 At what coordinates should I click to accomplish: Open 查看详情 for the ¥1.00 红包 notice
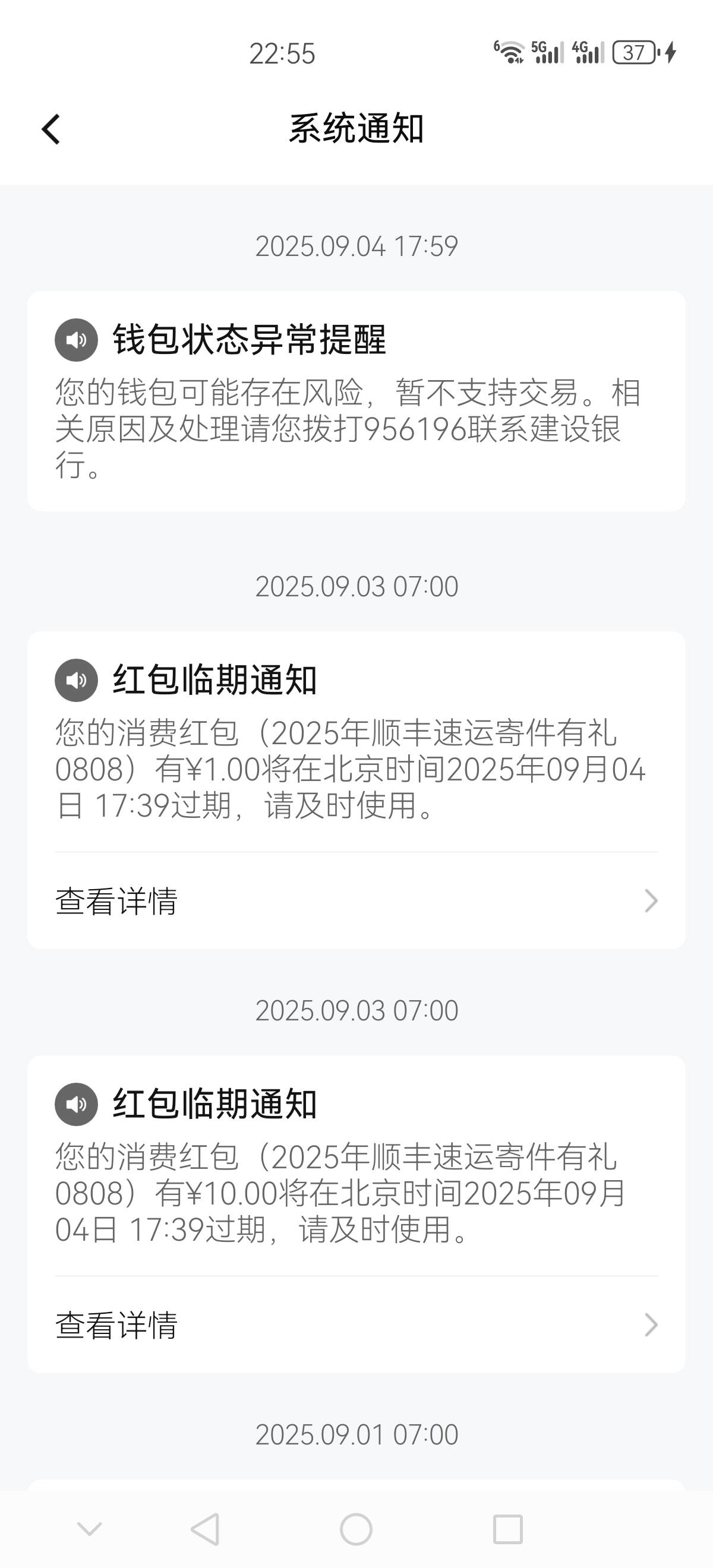(x=356, y=901)
